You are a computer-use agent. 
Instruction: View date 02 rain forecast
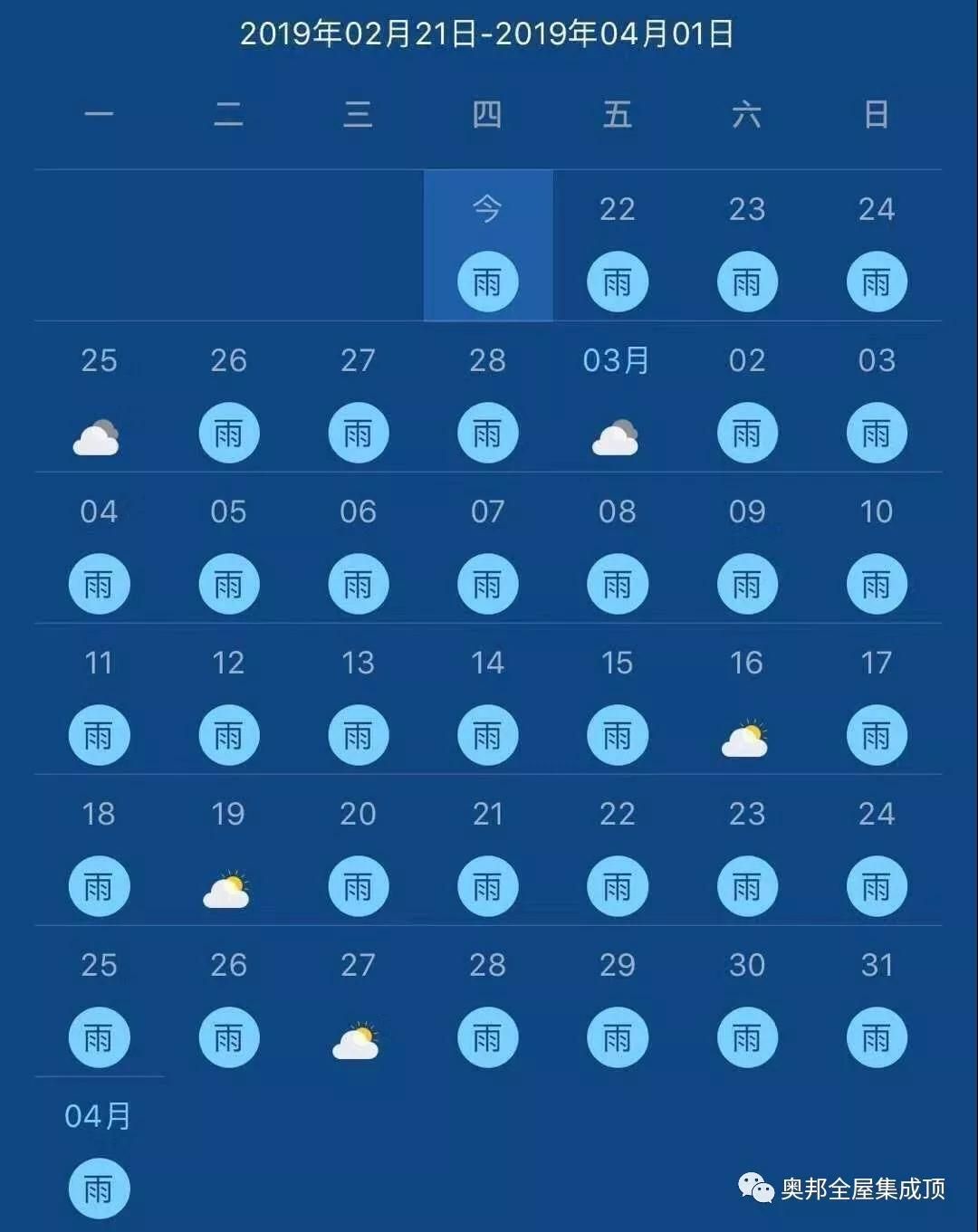746,398
